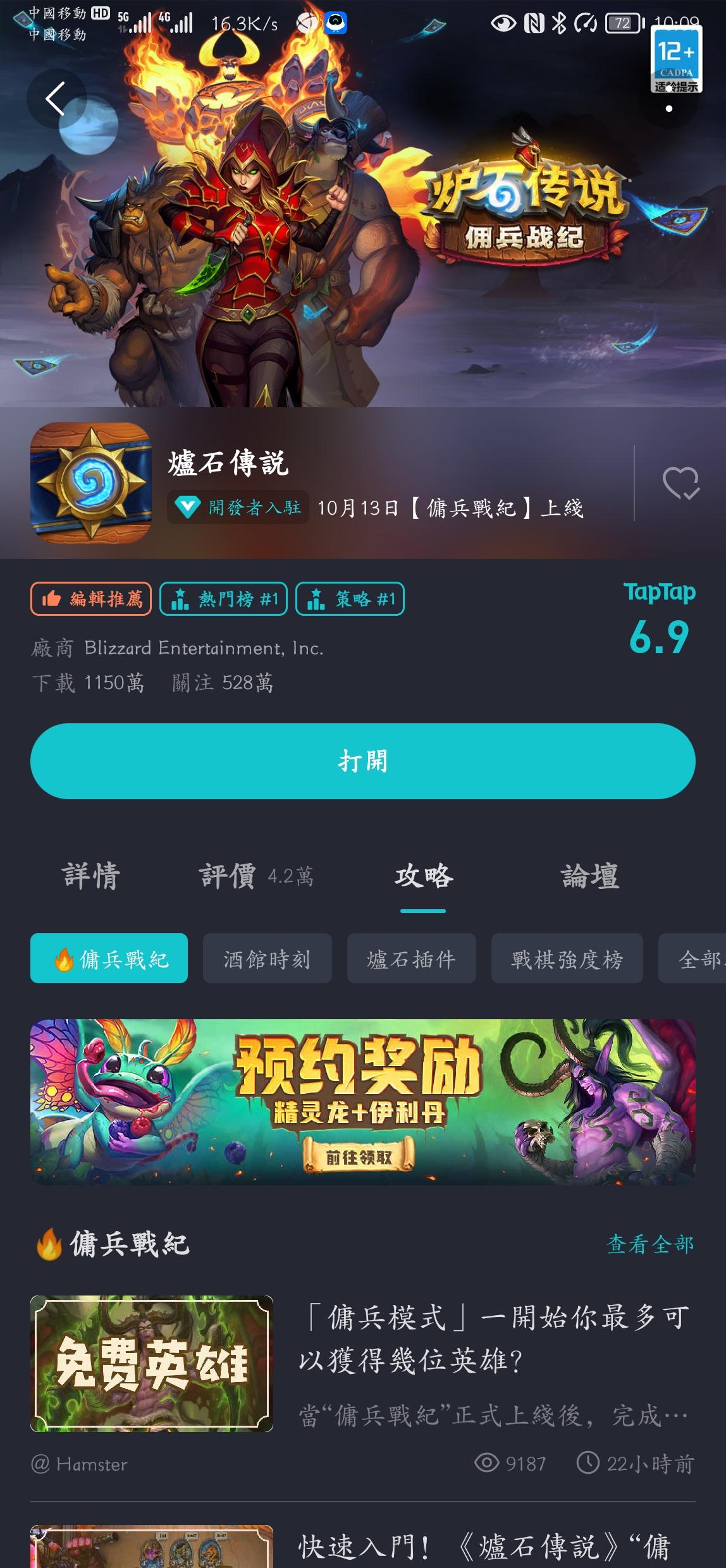726x1568 pixels.
Task: Select the 爐石插件 filter chip
Action: point(410,959)
